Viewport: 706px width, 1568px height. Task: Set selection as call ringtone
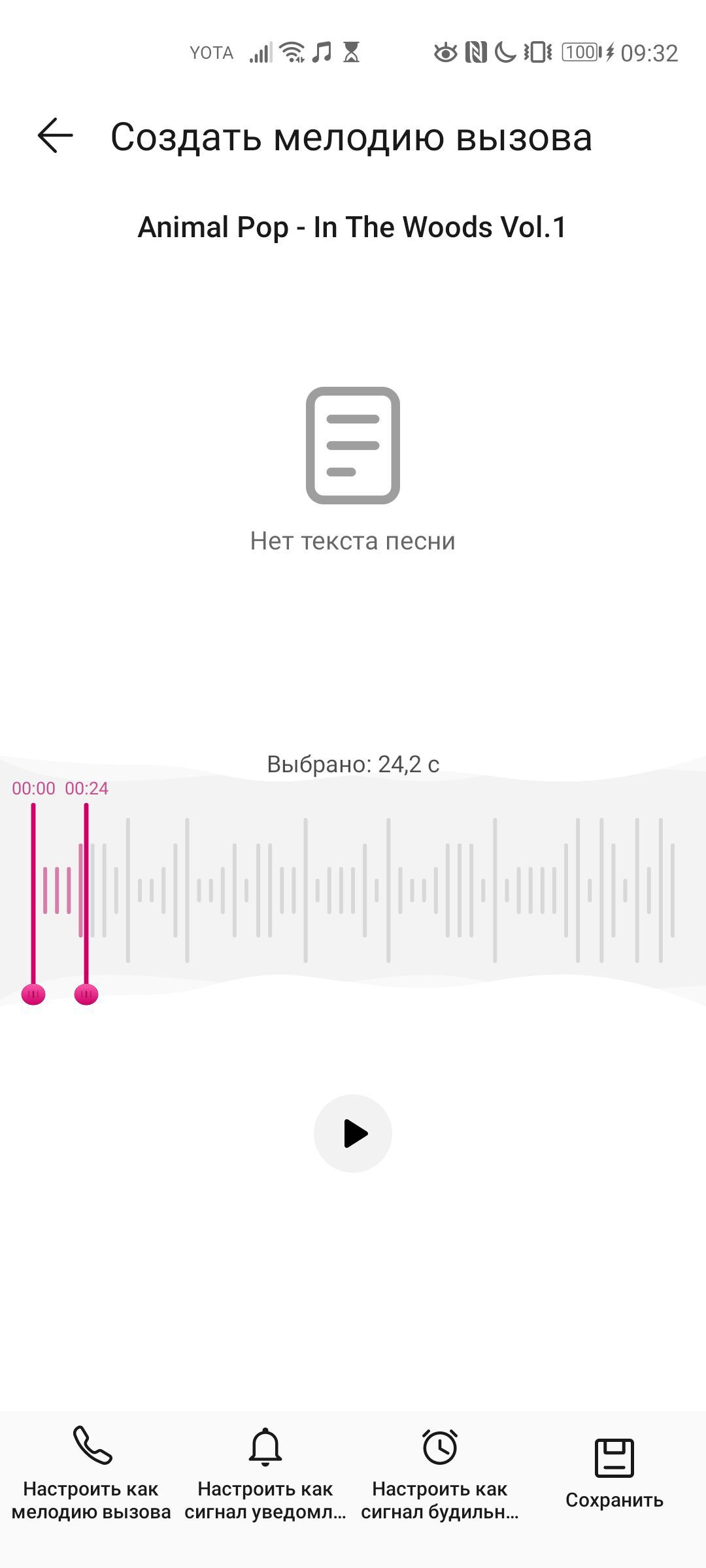click(x=92, y=1473)
